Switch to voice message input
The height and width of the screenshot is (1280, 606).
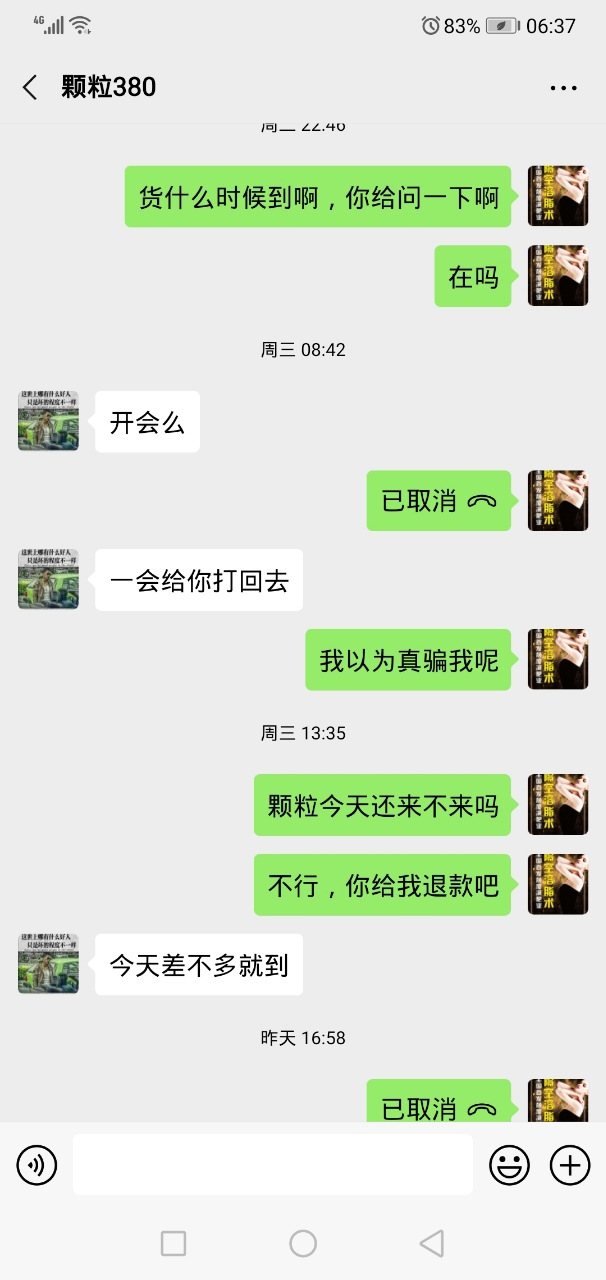37,1164
